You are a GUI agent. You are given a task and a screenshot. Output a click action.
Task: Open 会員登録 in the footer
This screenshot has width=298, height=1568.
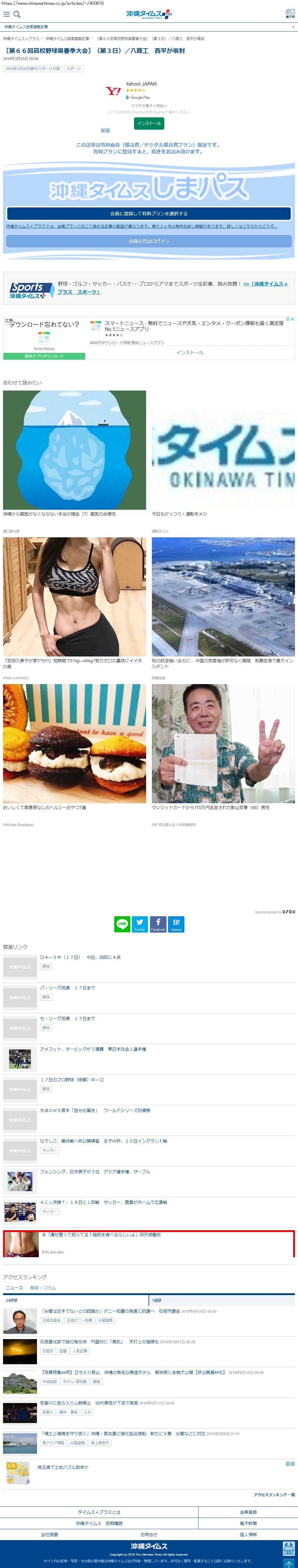(x=248, y=1512)
